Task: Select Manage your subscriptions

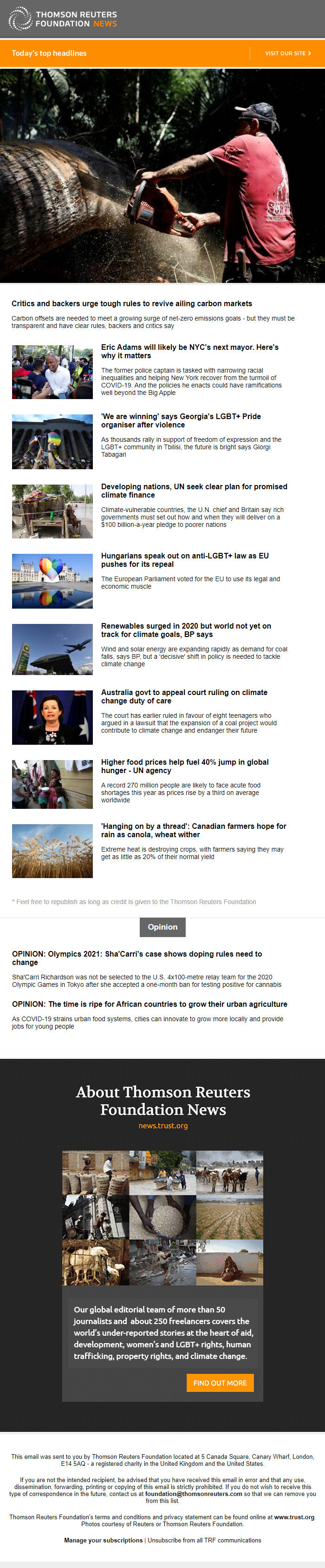Action: 103,1540
